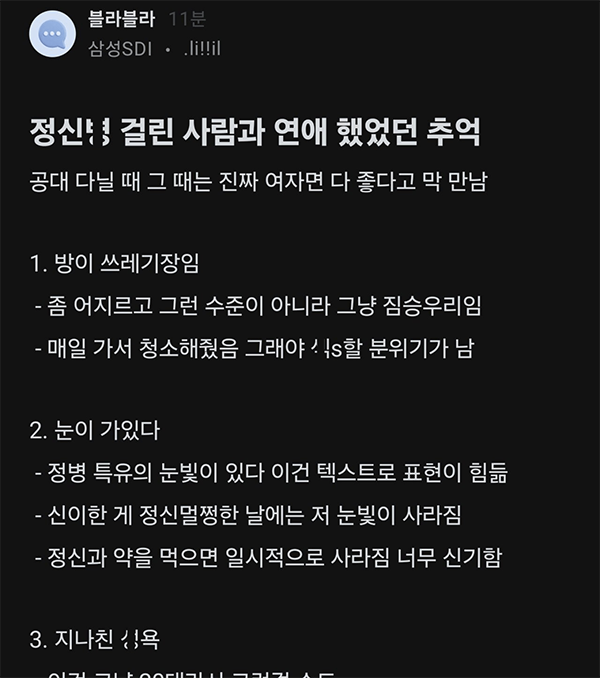Screen dimensions: 600x678
Task: Open the 삼성SDI company tag
Action: 120,49
